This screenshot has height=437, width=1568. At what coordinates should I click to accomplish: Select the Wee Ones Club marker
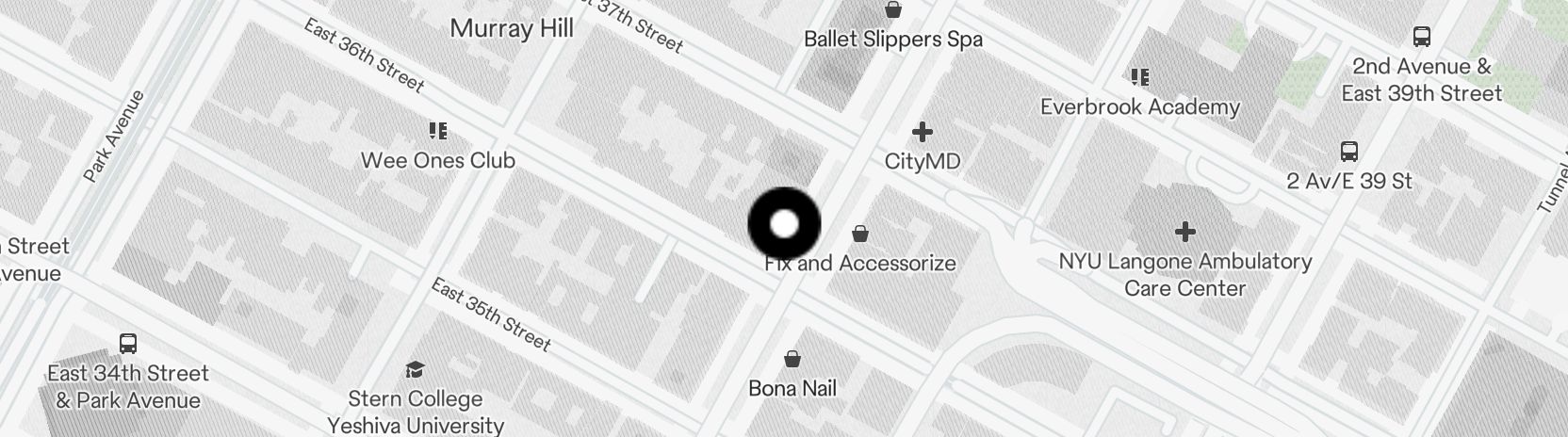(437, 130)
